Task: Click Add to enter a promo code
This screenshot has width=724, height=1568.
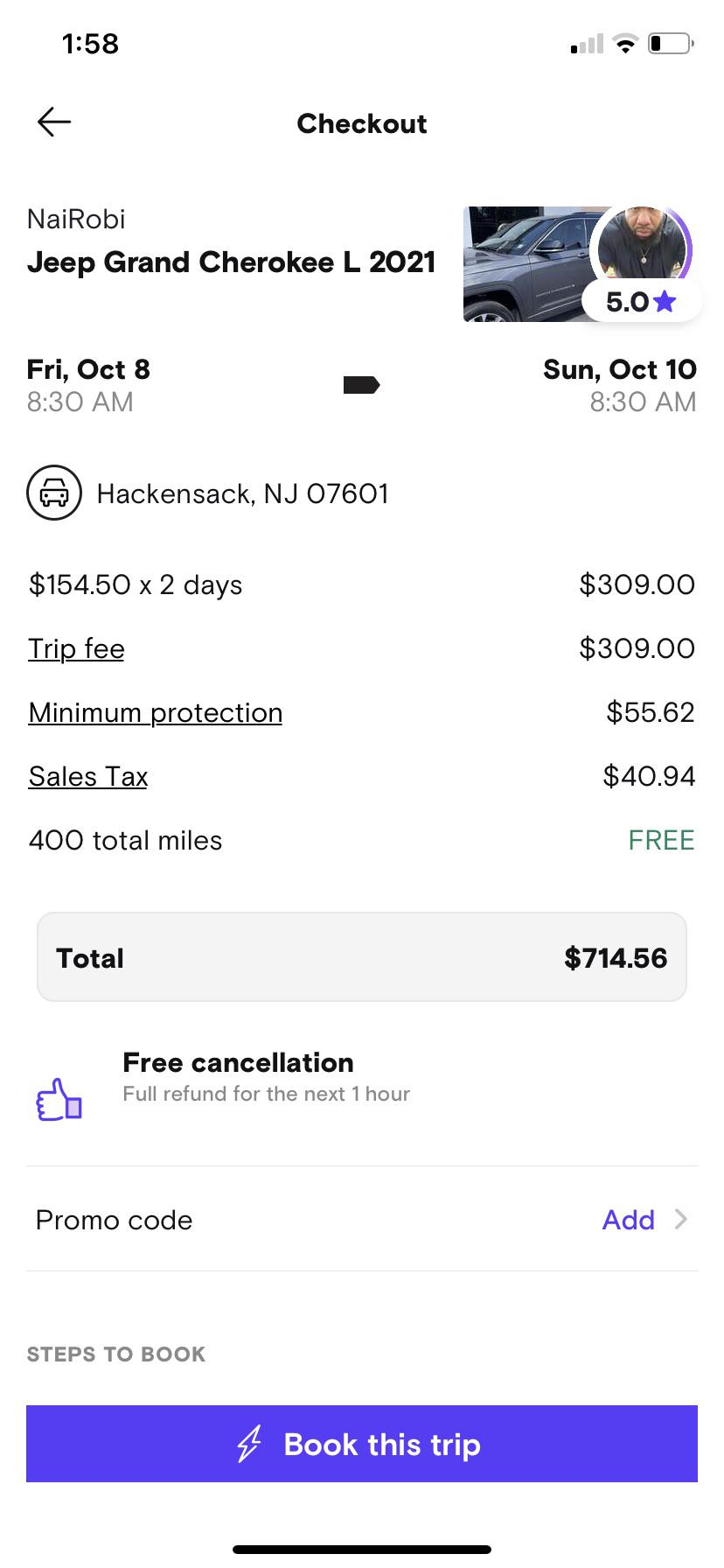Action: click(628, 1220)
